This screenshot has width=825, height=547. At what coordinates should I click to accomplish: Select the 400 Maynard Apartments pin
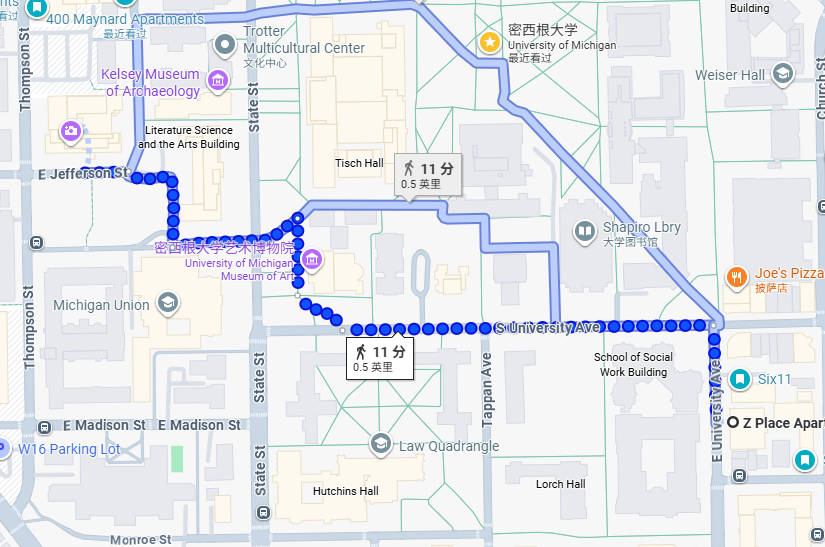point(37,9)
